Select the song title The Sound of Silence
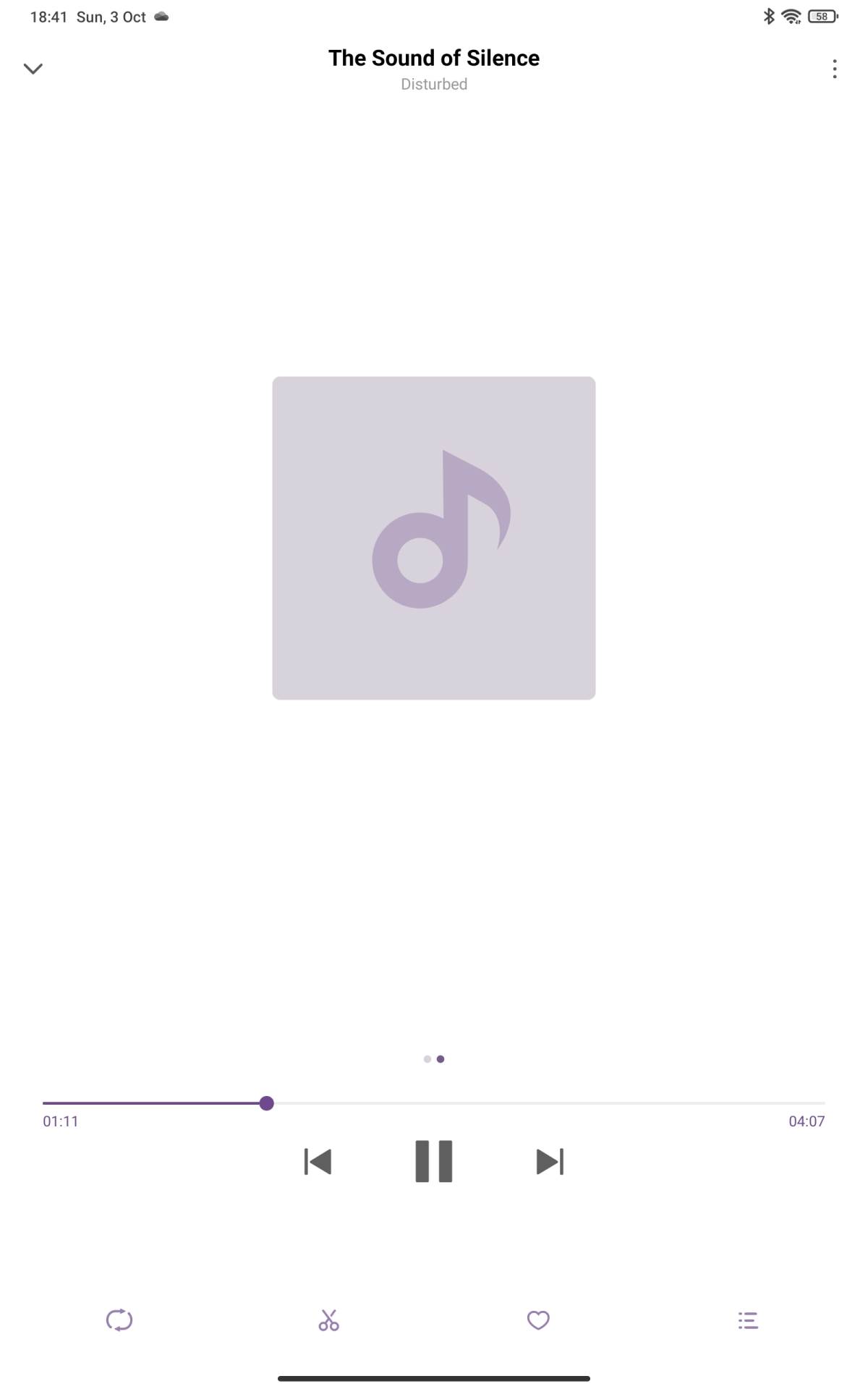Screen dimensions: 868x1389 433,58
